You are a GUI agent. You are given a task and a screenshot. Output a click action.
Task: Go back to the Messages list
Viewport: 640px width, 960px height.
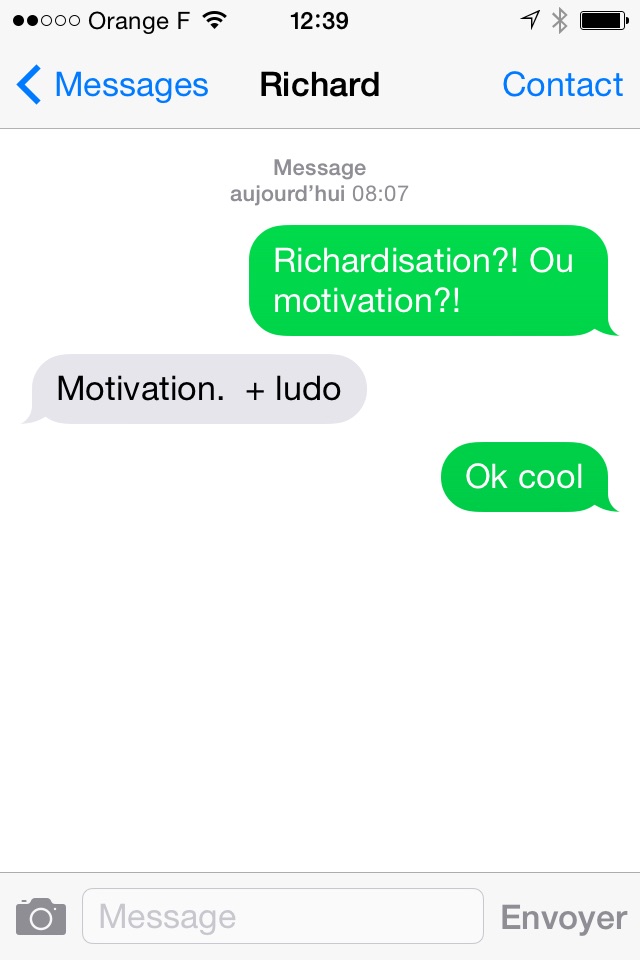[x=112, y=86]
